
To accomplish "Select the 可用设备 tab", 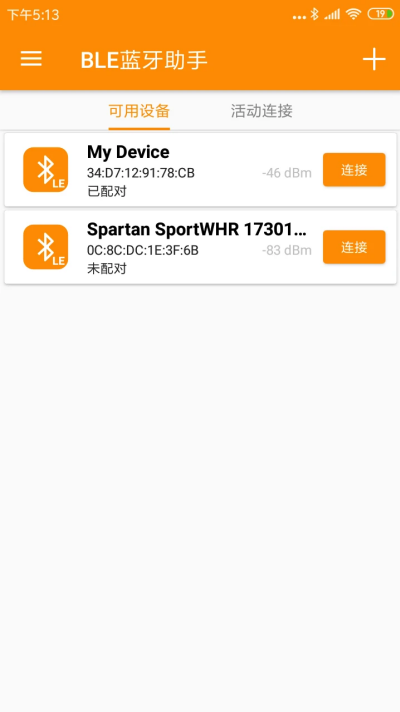I will (x=139, y=111).
